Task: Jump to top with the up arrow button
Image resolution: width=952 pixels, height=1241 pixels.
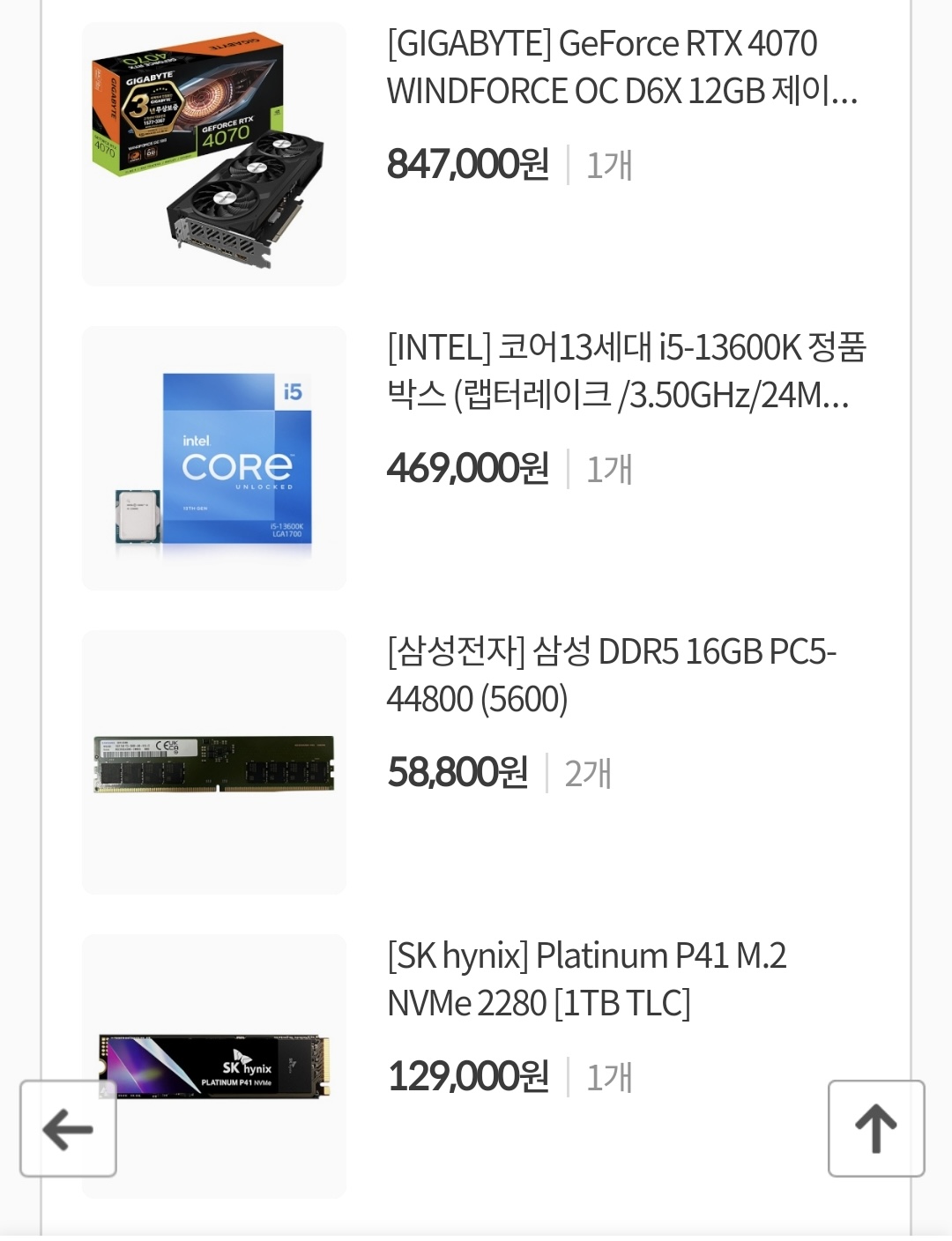Action: (875, 1128)
